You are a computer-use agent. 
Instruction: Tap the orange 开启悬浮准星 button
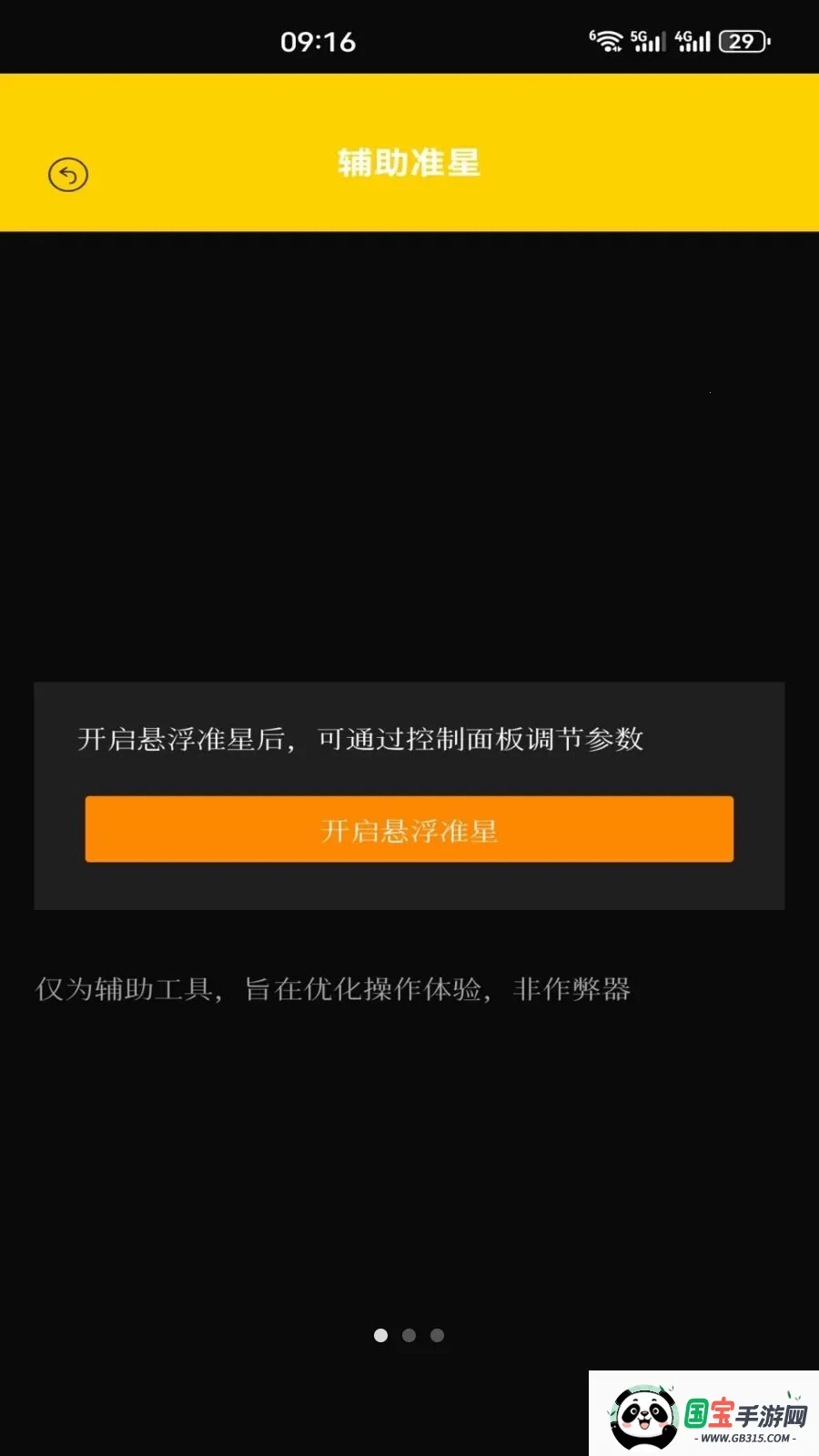pyautogui.click(x=409, y=829)
